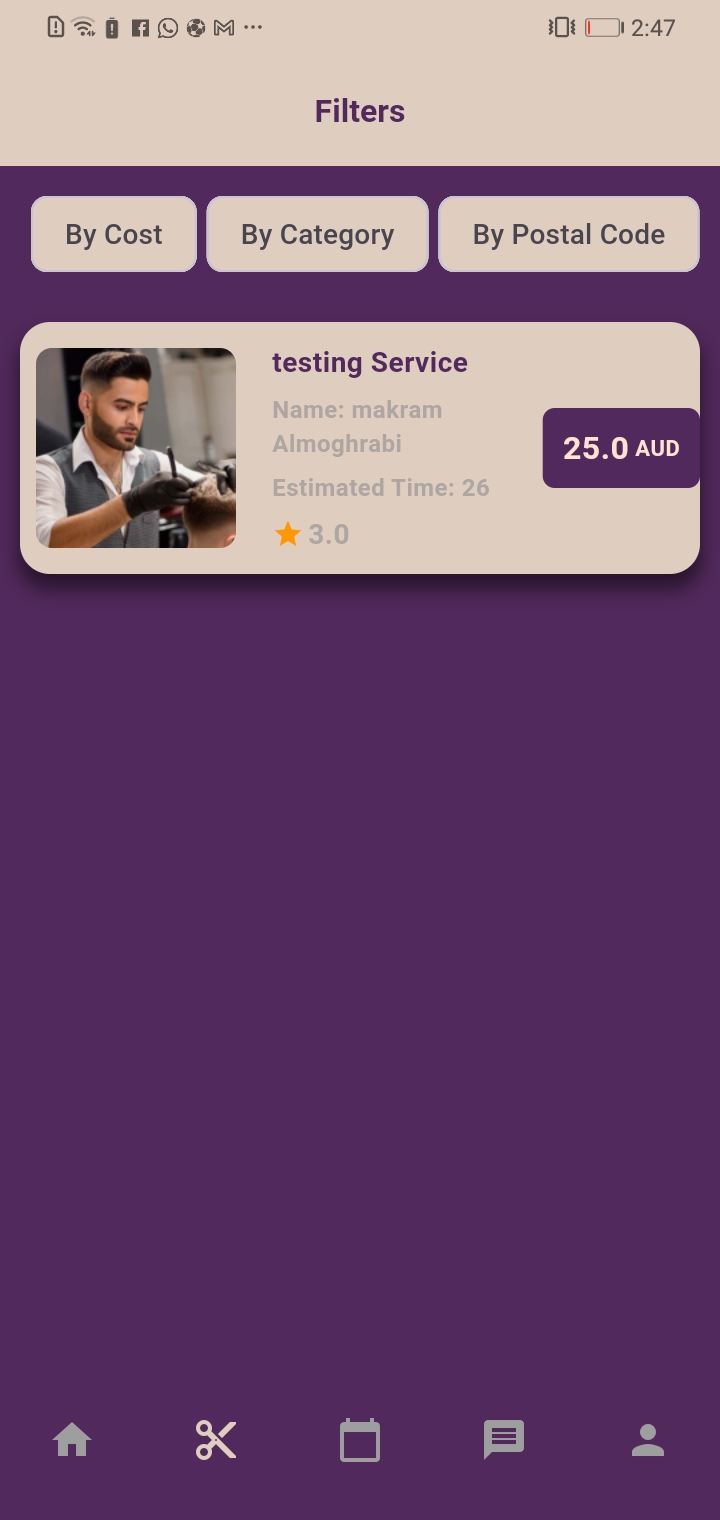Open the messages tab
Screen dimensions: 720x1520
coord(504,1441)
